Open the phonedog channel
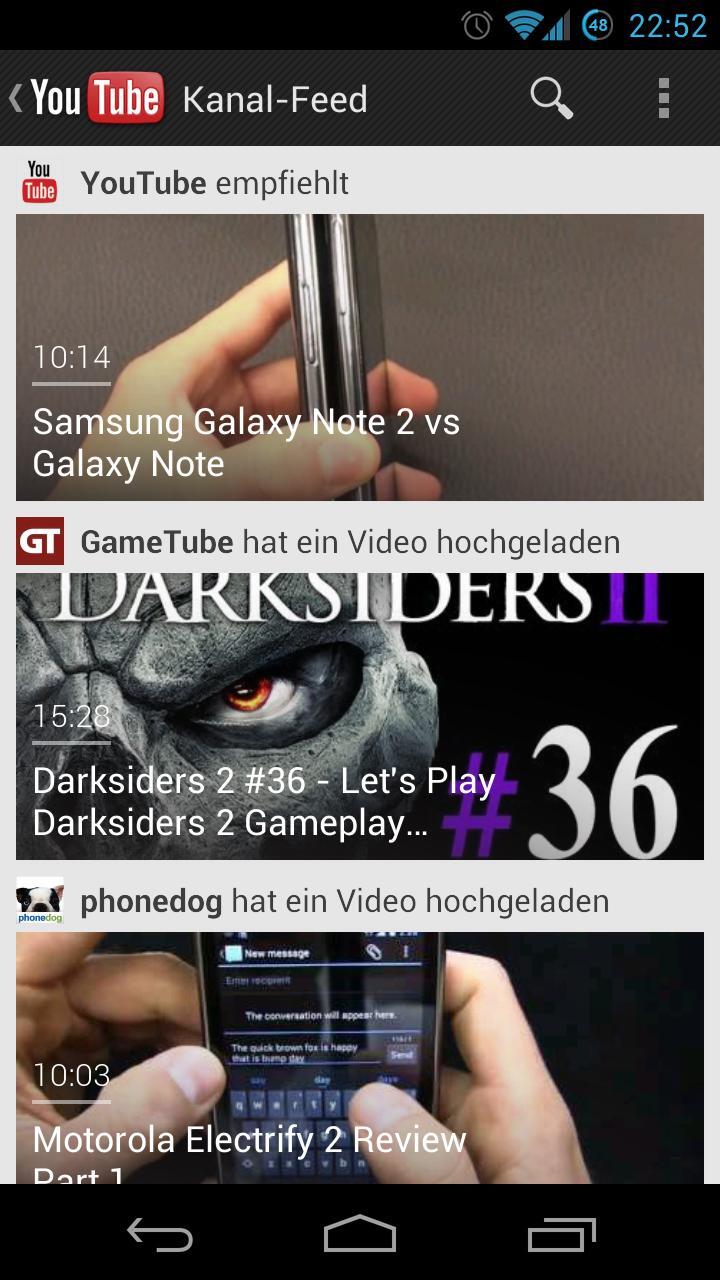Image resolution: width=720 pixels, height=1280 pixels. (x=151, y=901)
